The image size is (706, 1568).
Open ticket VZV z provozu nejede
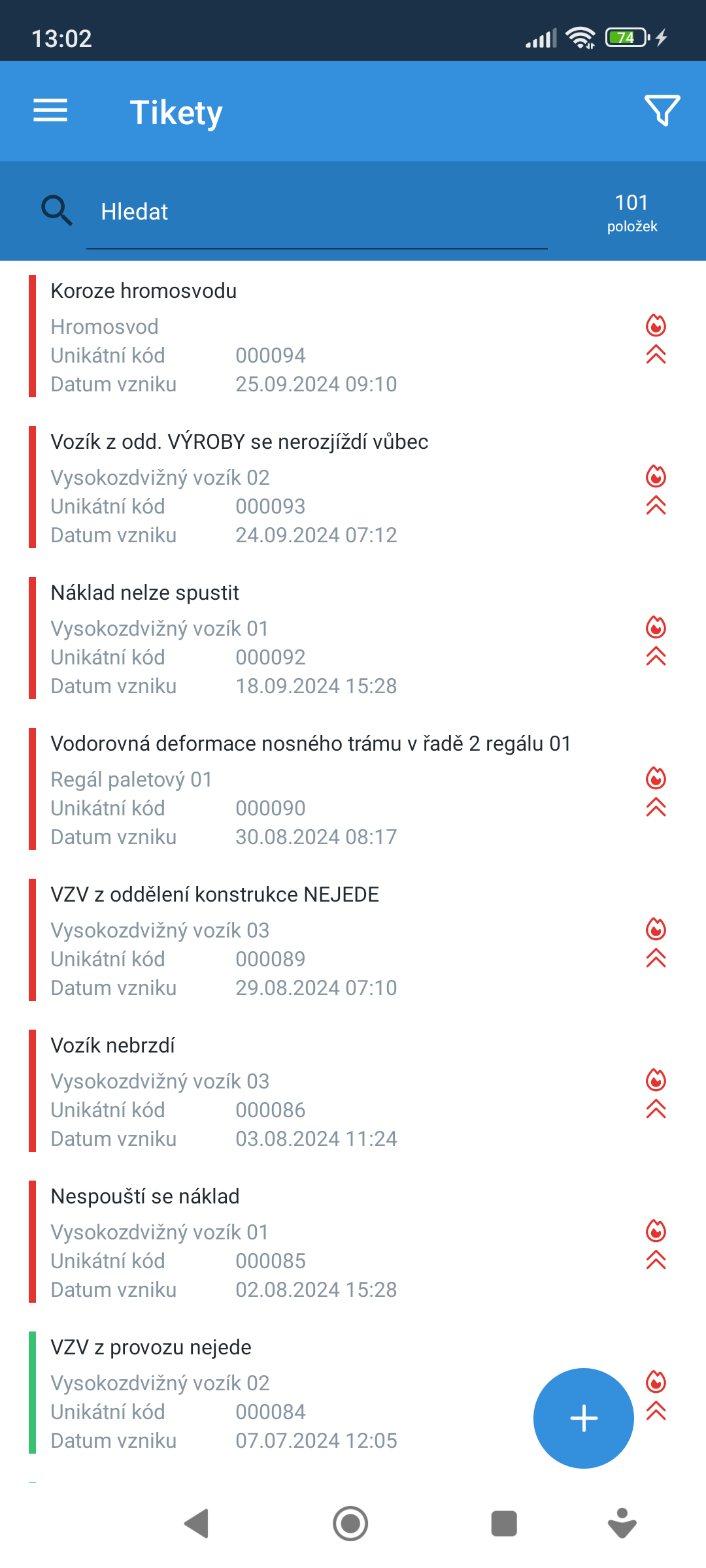click(281, 1393)
